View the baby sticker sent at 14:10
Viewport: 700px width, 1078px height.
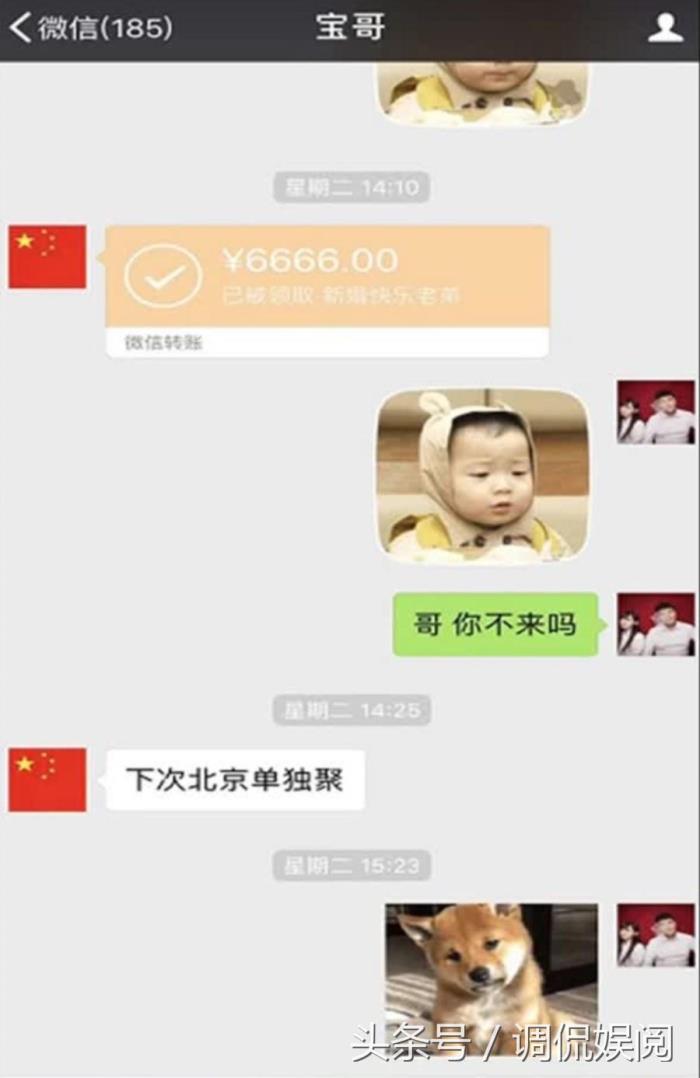coord(482,474)
